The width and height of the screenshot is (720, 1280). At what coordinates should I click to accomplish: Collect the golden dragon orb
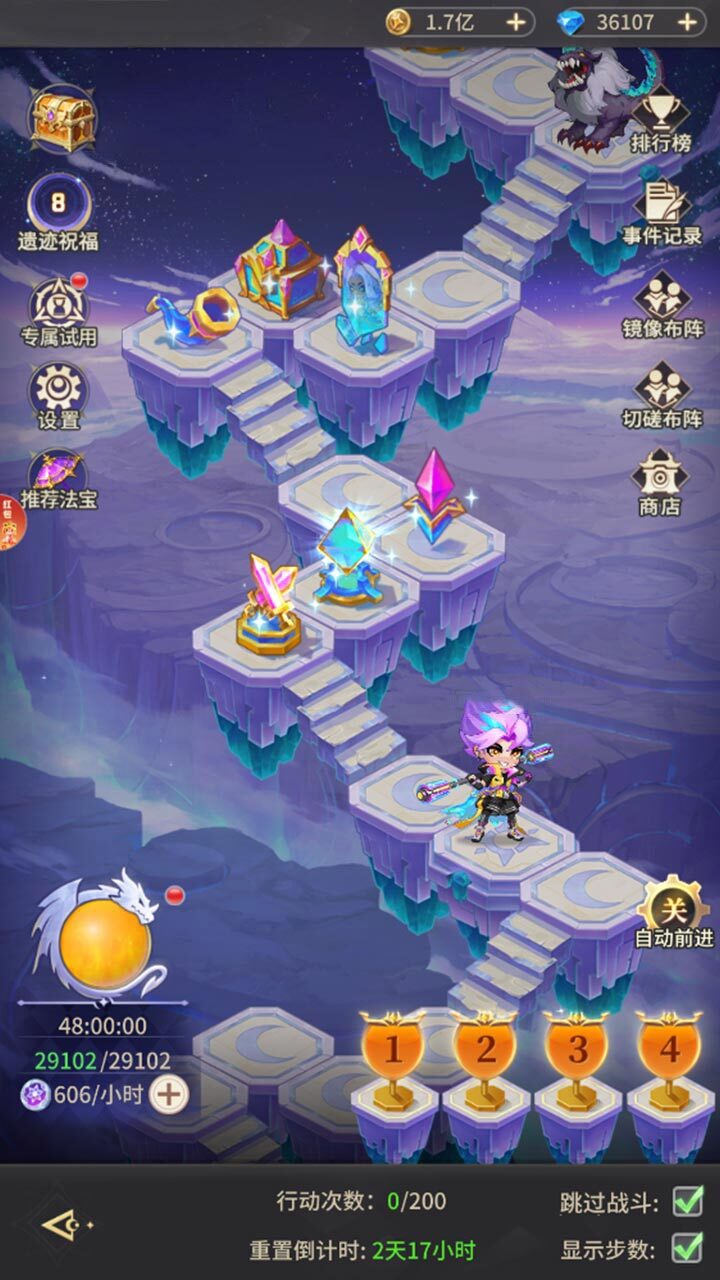click(103, 943)
